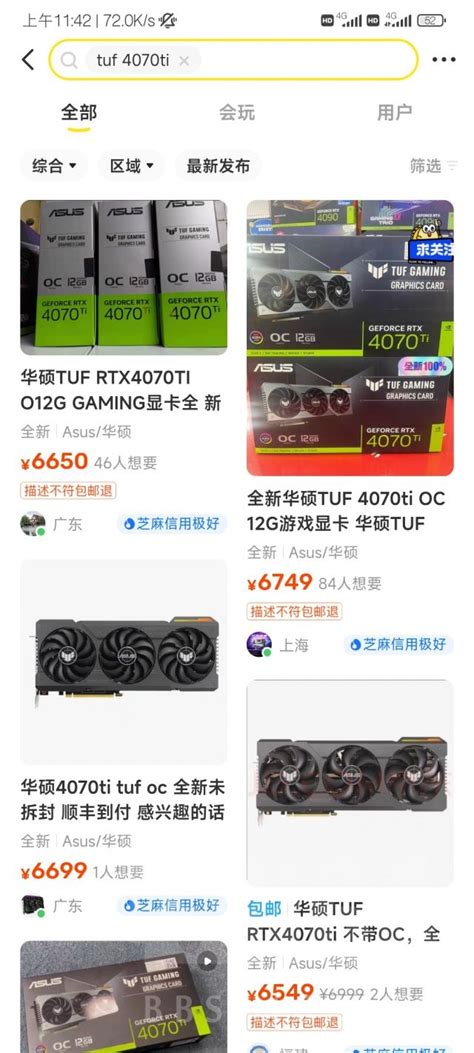Switch to the 用户 tab

click(394, 112)
